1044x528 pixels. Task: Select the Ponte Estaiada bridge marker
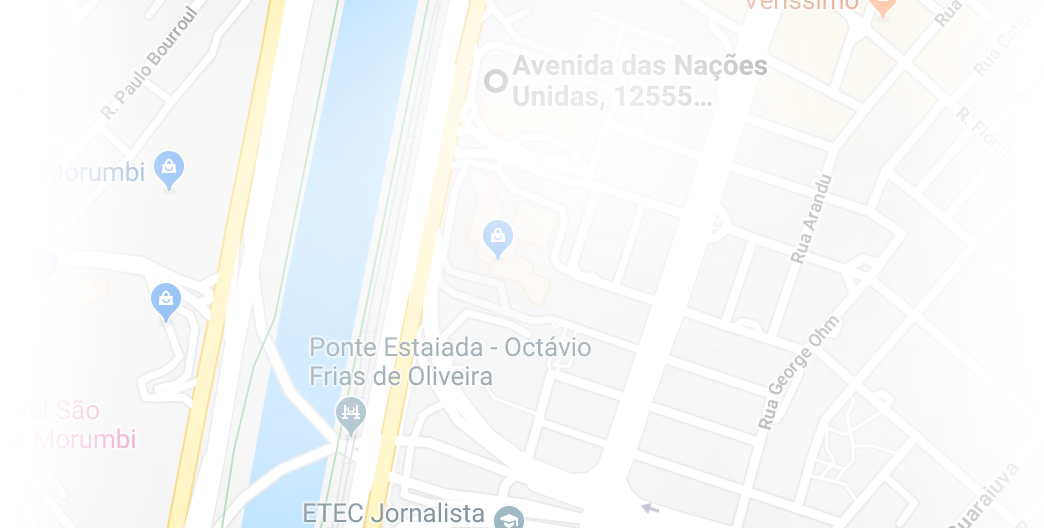point(350,413)
